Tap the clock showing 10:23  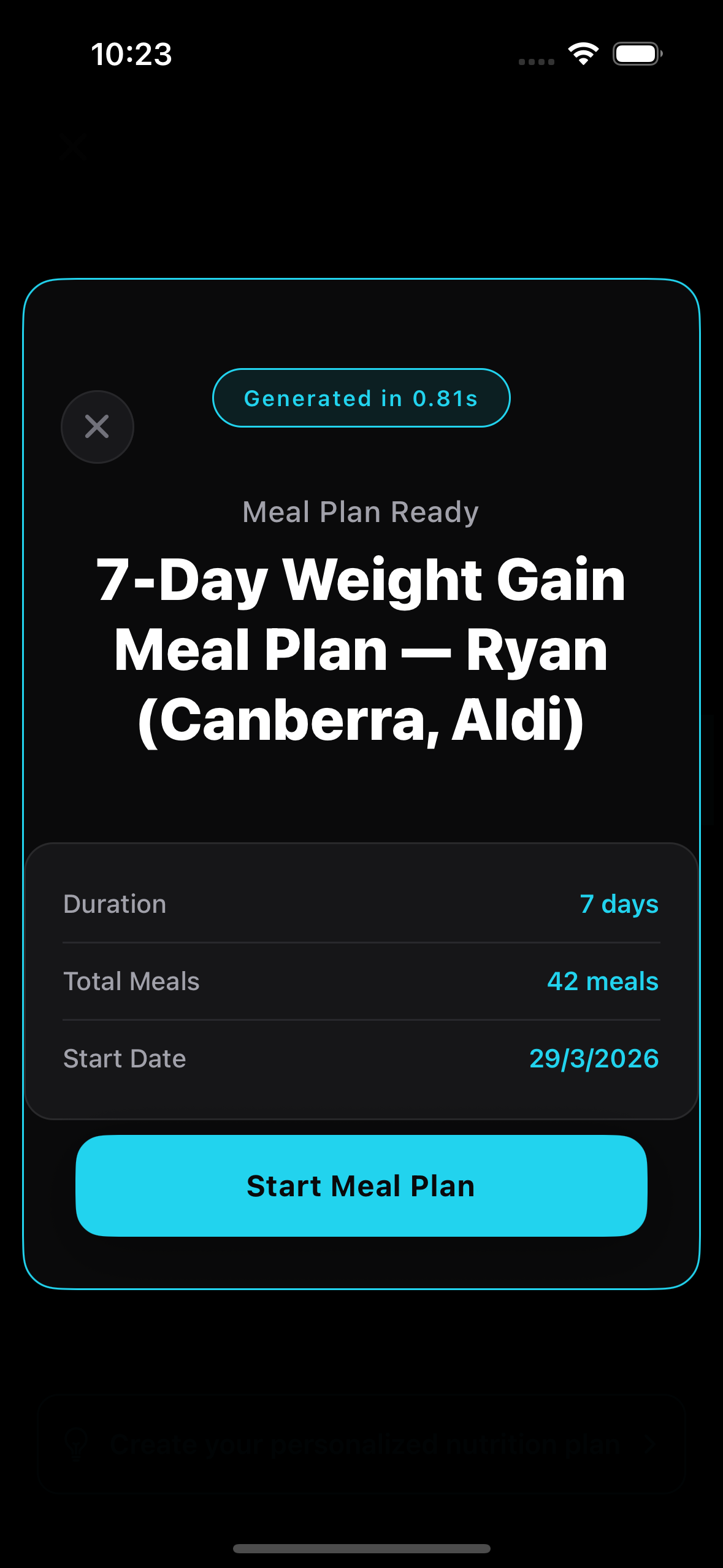[x=131, y=55]
